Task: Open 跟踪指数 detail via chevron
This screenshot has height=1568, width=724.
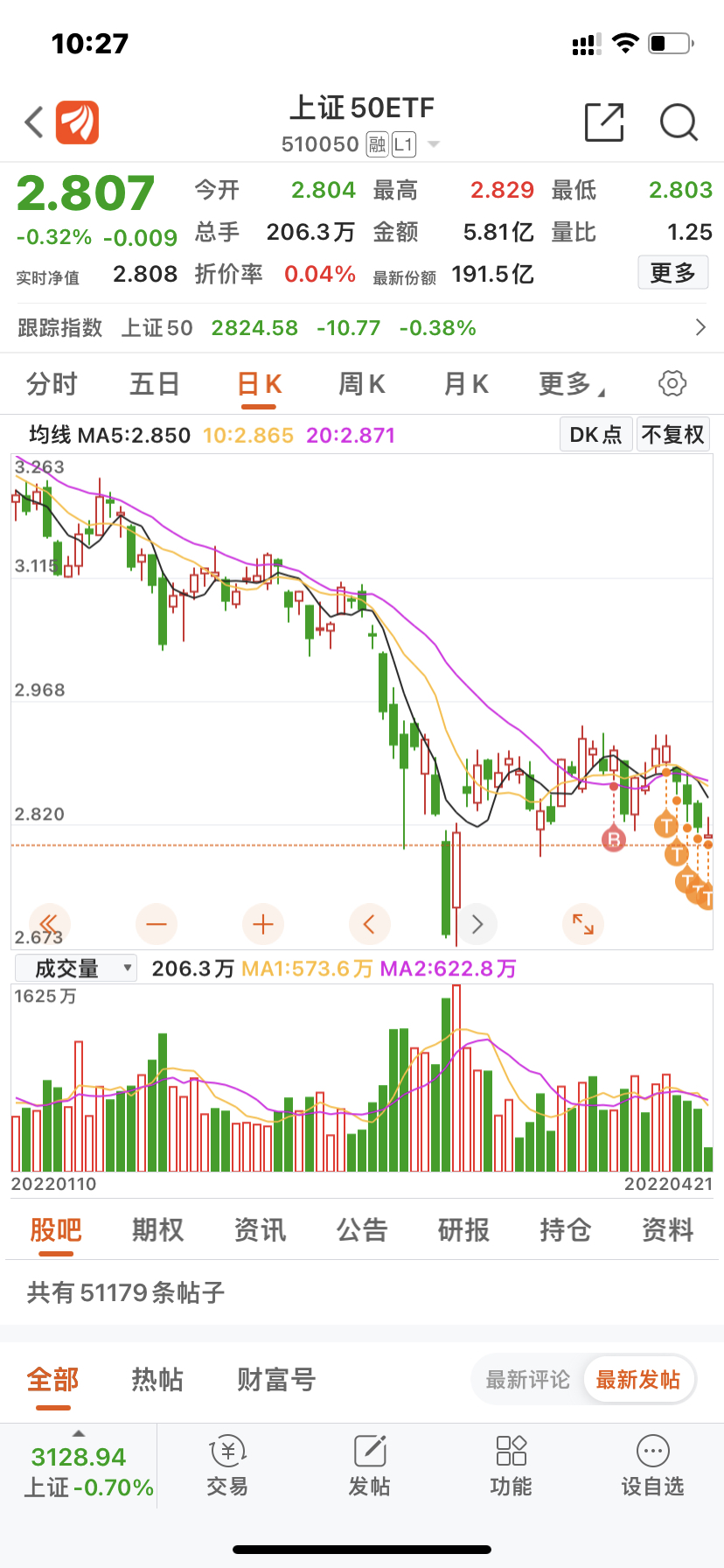Action: (x=705, y=327)
